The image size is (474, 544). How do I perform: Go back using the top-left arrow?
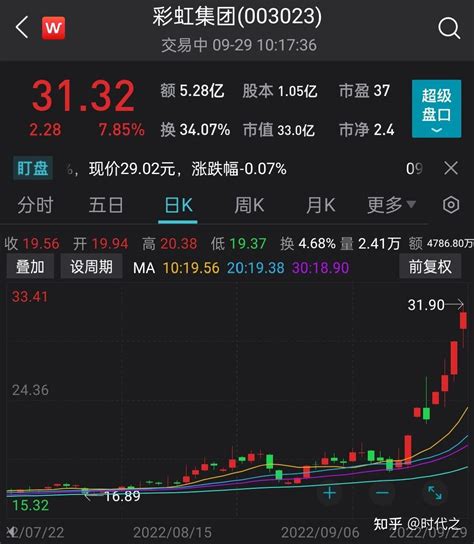(x=22, y=27)
